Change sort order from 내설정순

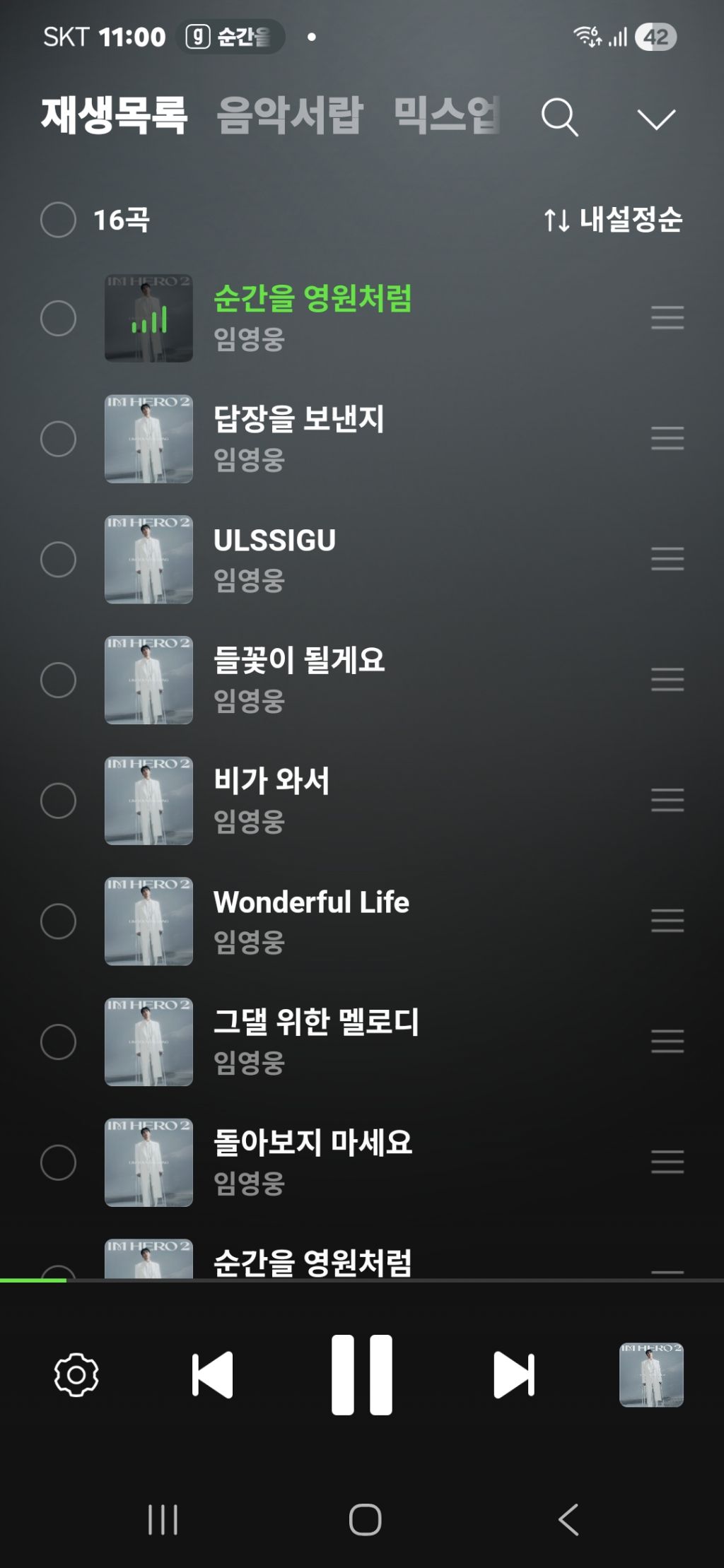[612, 220]
